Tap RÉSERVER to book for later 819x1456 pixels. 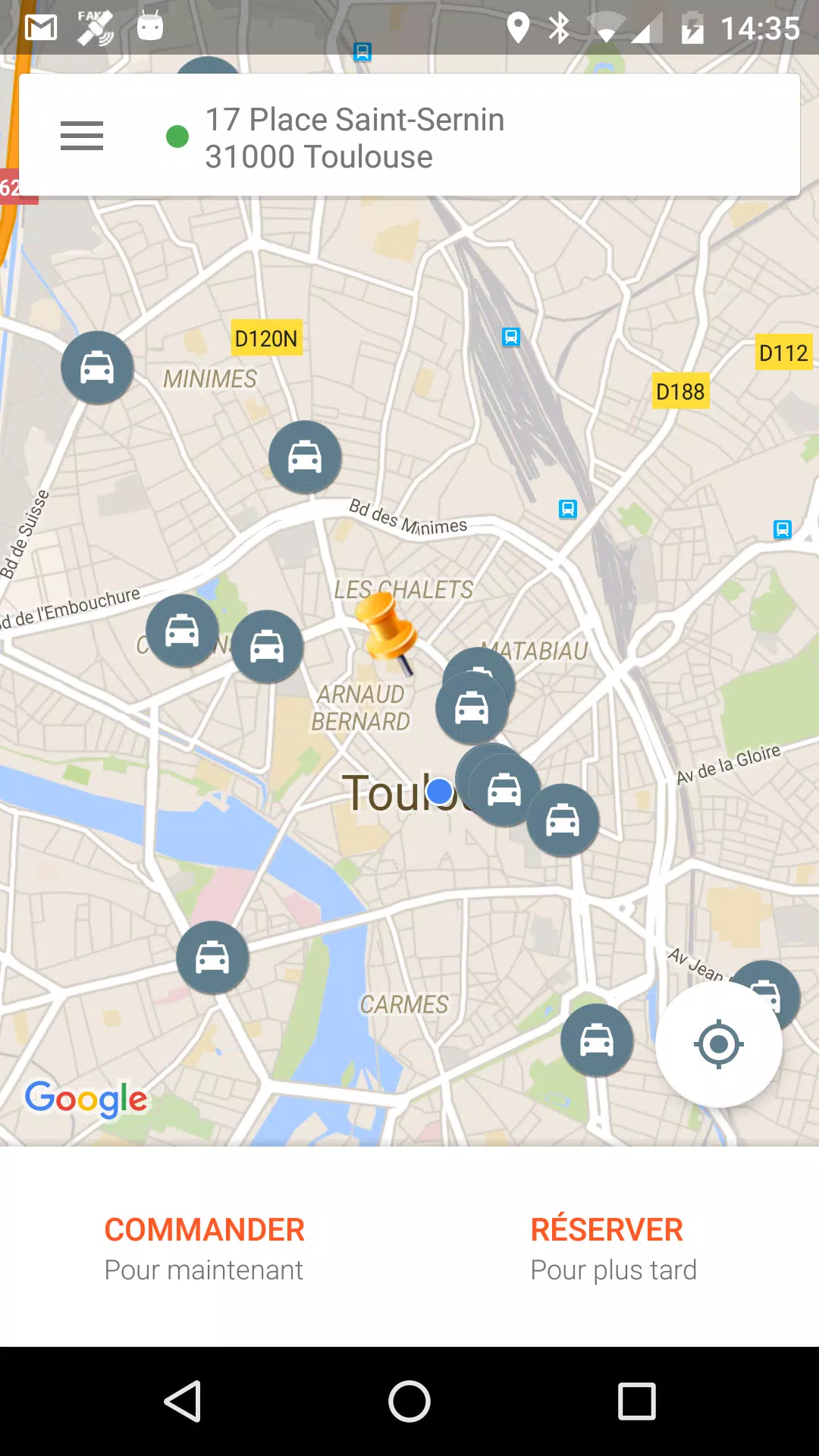coord(613,1248)
